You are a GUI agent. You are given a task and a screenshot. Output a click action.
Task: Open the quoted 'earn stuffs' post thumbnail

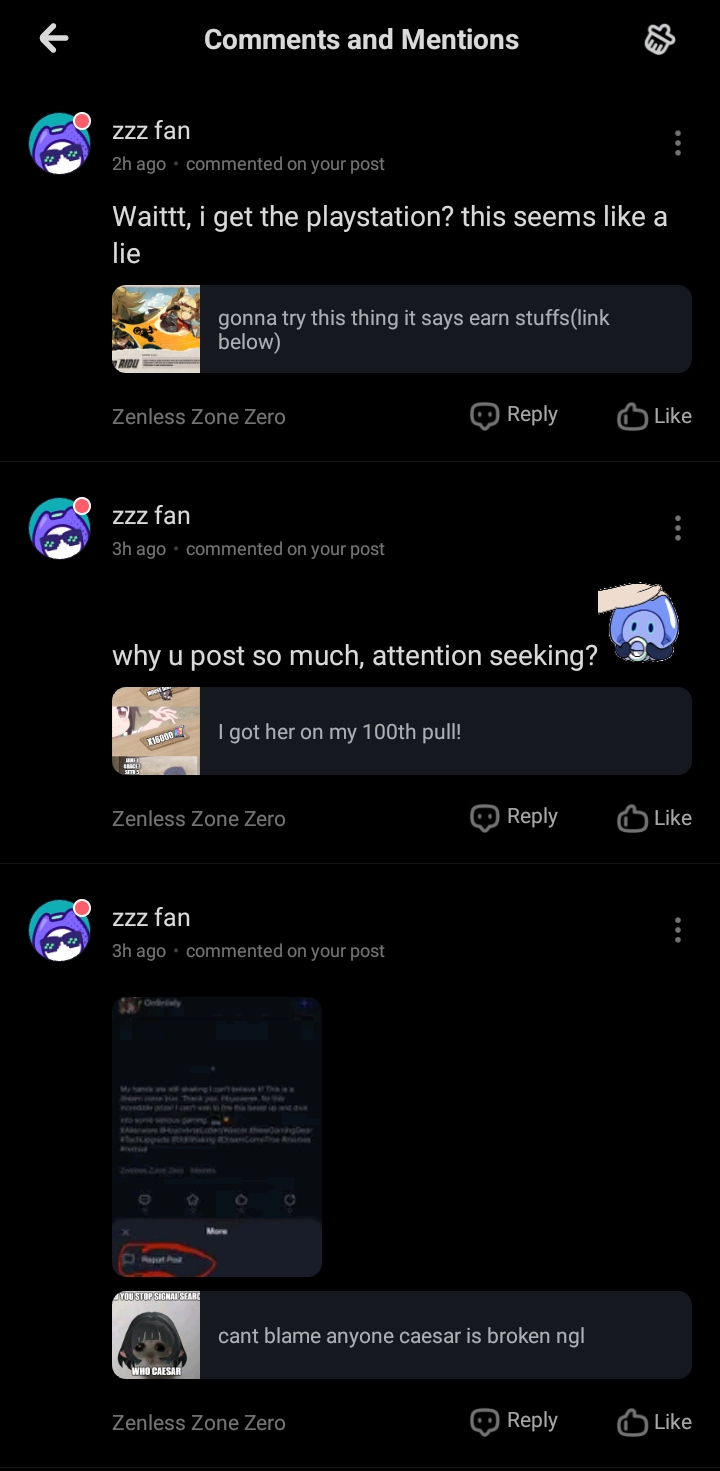156,328
